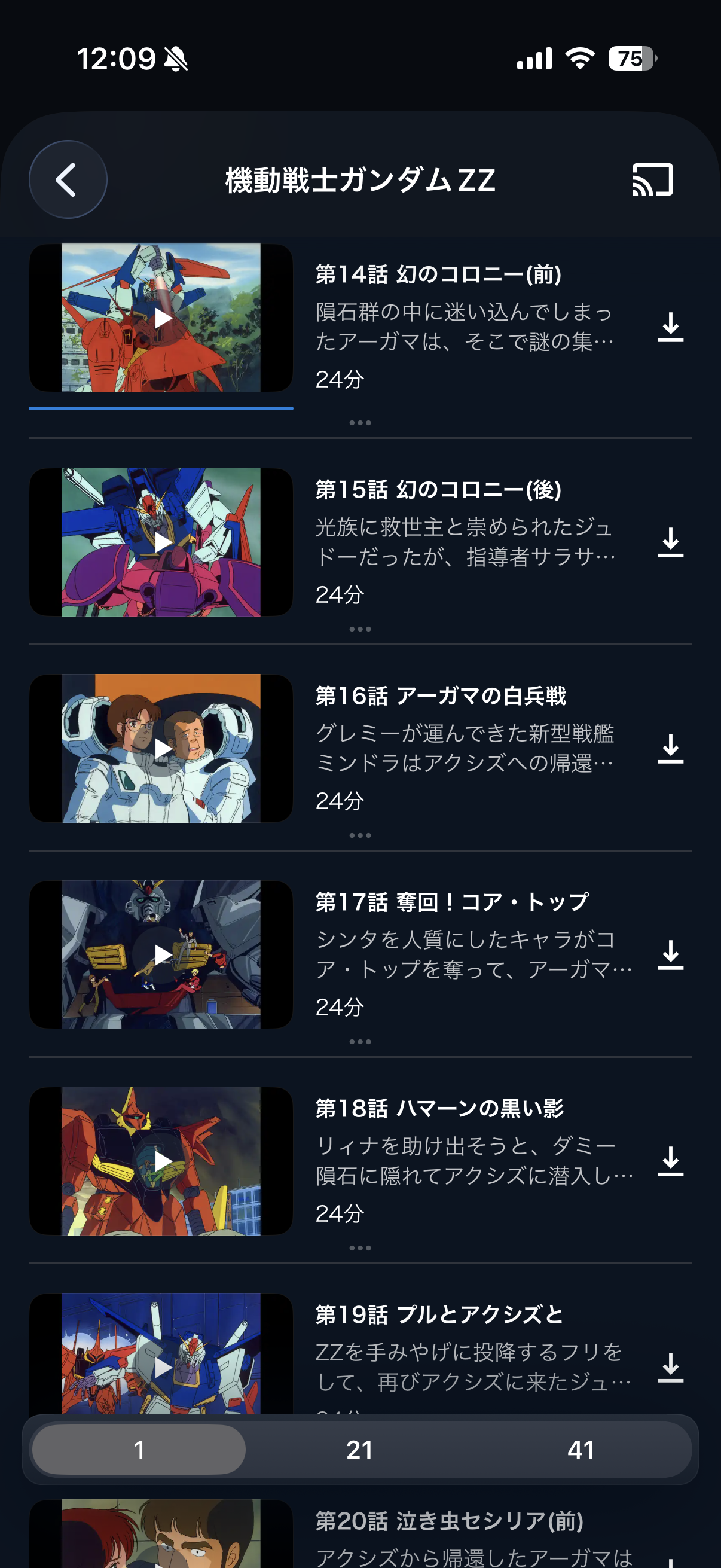The width and height of the screenshot is (721, 1568).
Task: Download 第19話 プルとアクシズと
Action: click(670, 1368)
